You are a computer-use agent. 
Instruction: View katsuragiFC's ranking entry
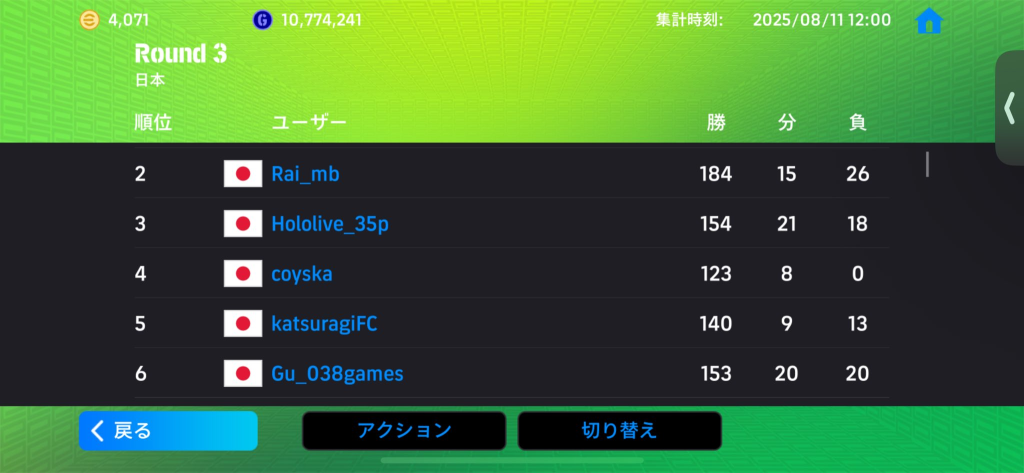point(324,324)
